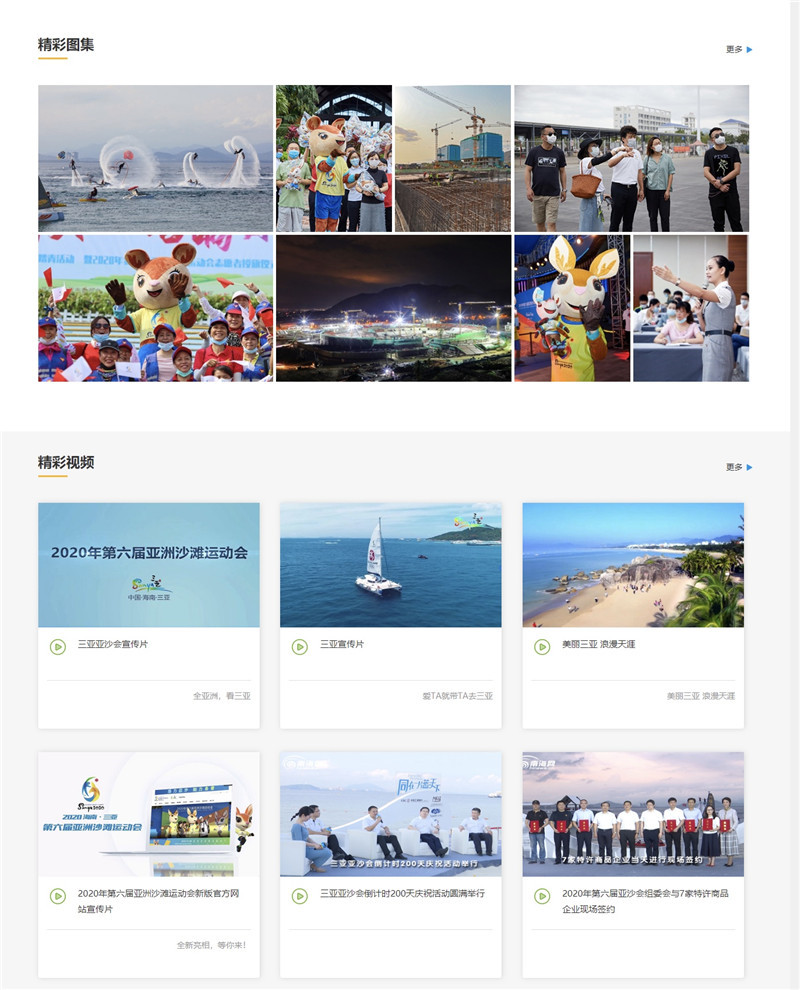Screen dimensions: 800x990
Task: Open the woman instructor gesturing photo
Action: point(690,308)
